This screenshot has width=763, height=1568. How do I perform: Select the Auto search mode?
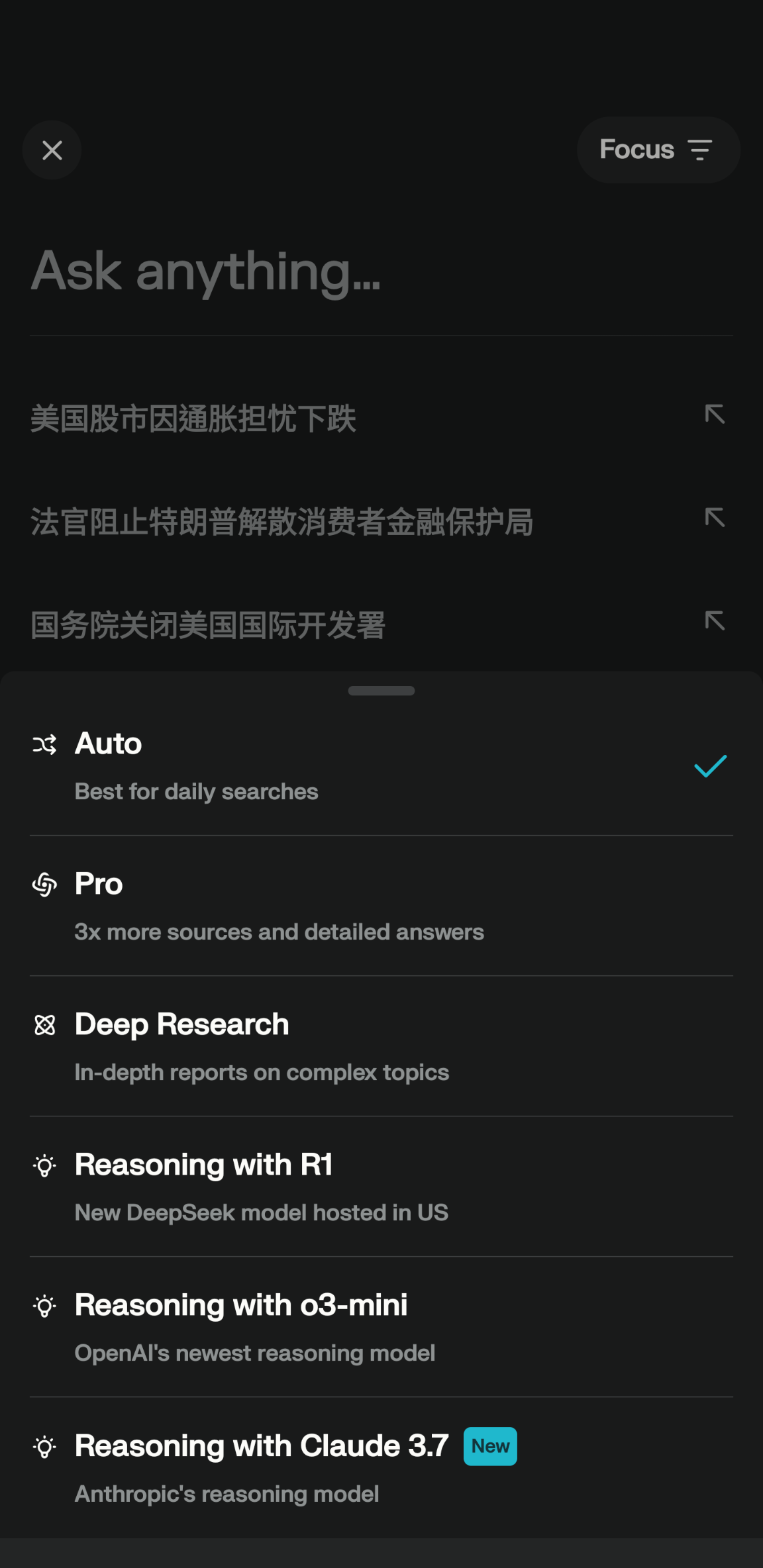[381, 766]
